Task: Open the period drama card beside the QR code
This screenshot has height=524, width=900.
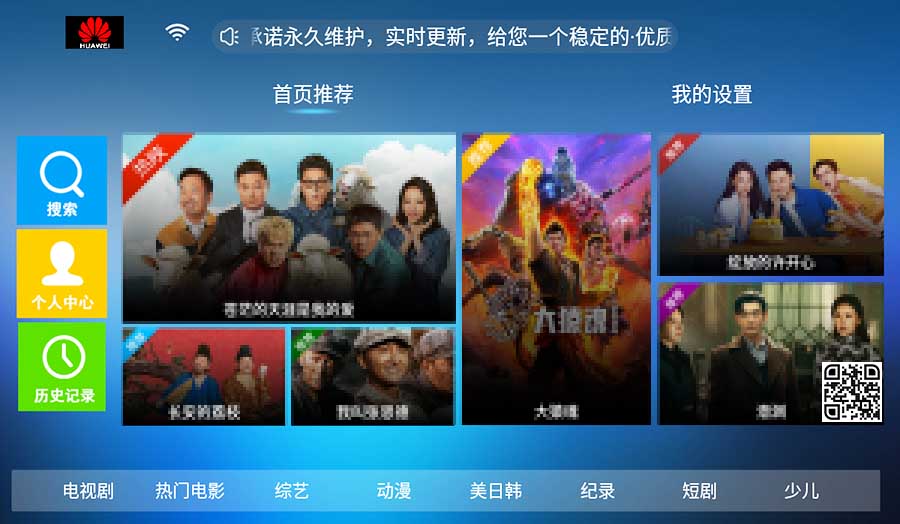Action: [740, 353]
